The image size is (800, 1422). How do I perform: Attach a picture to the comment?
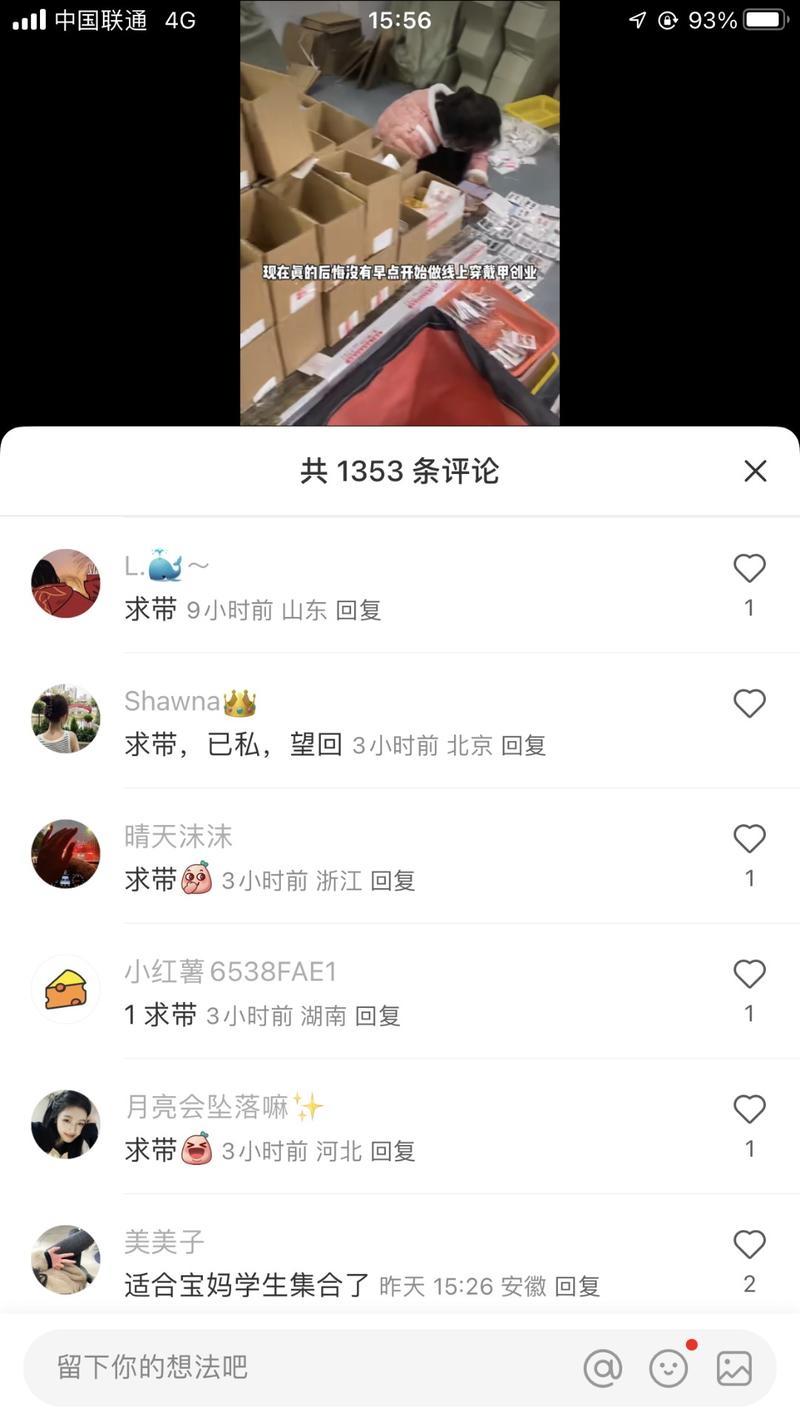(x=734, y=1368)
